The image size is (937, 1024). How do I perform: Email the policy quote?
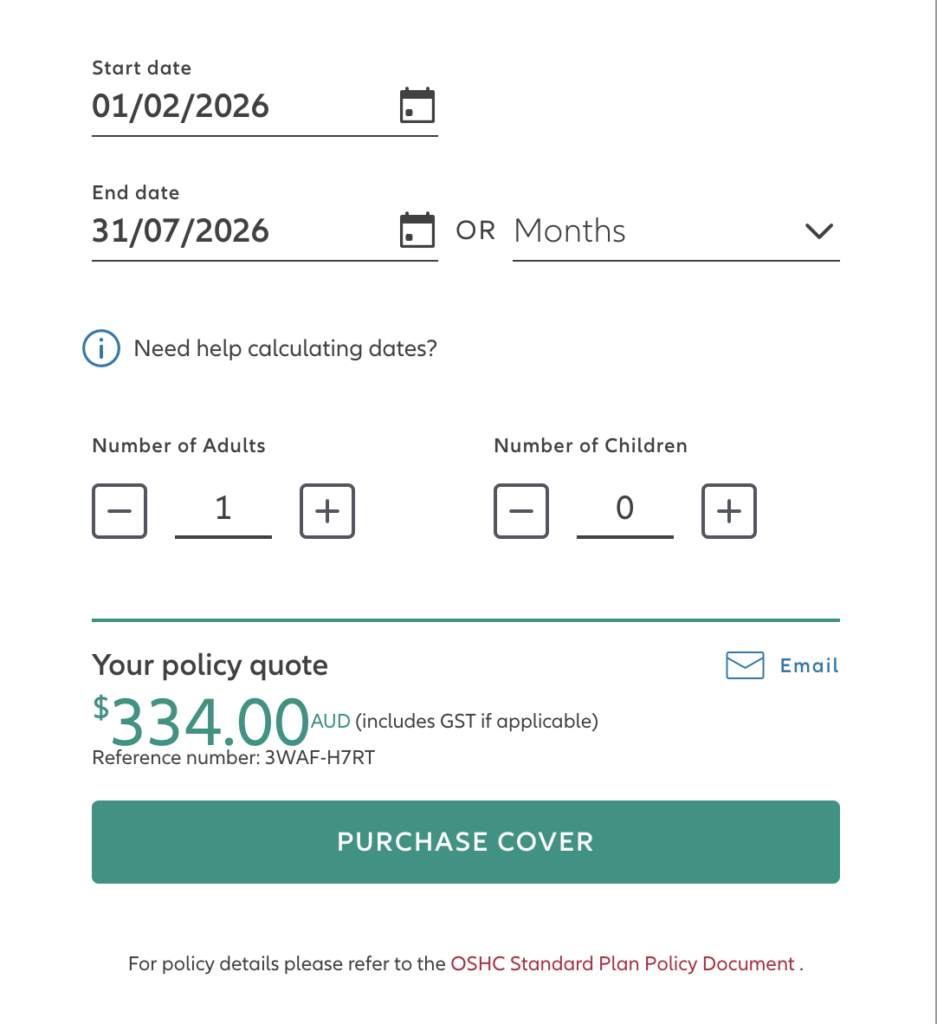[x=782, y=666]
